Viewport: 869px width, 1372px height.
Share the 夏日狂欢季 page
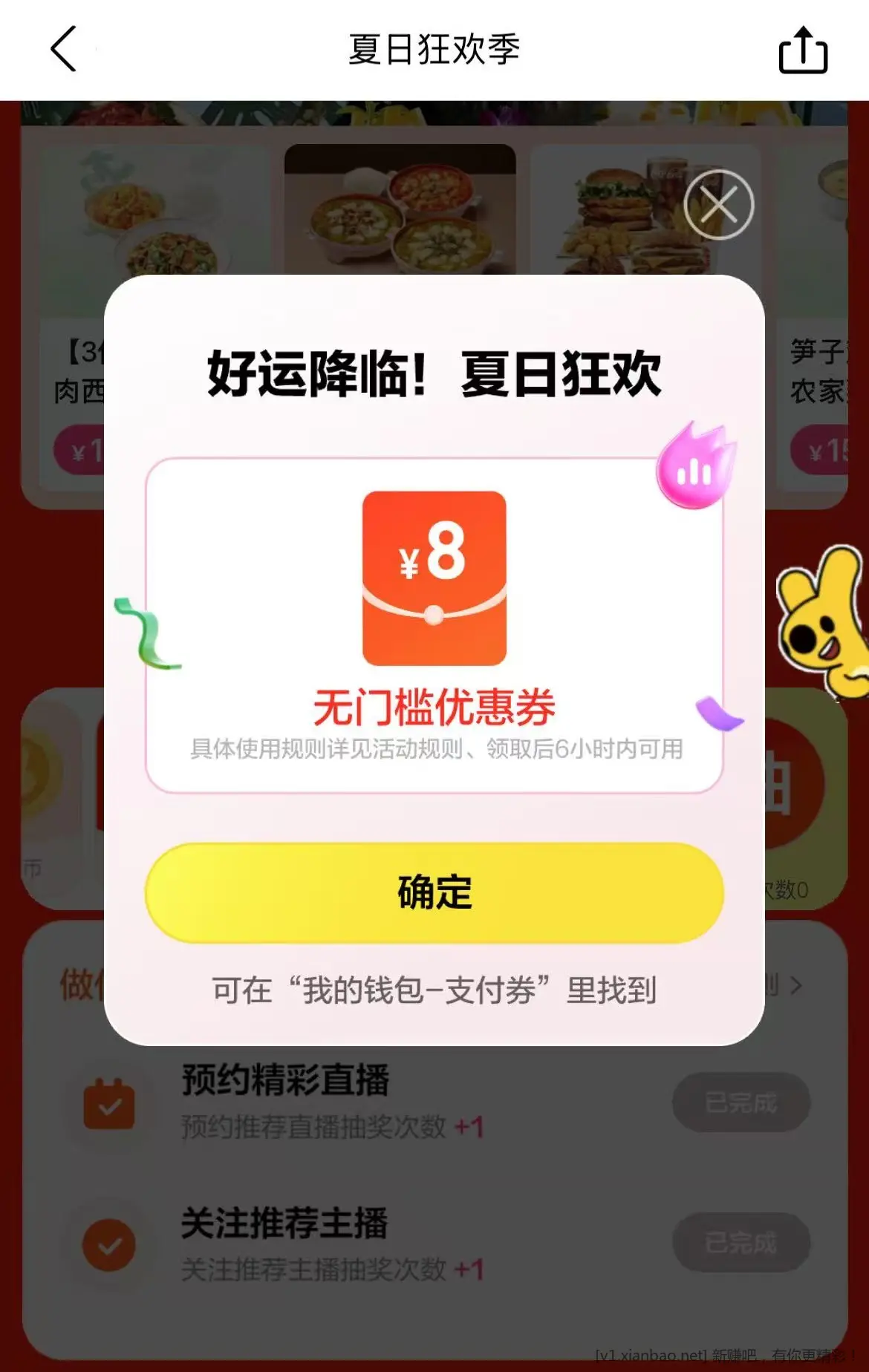pyautogui.click(x=803, y=50)
